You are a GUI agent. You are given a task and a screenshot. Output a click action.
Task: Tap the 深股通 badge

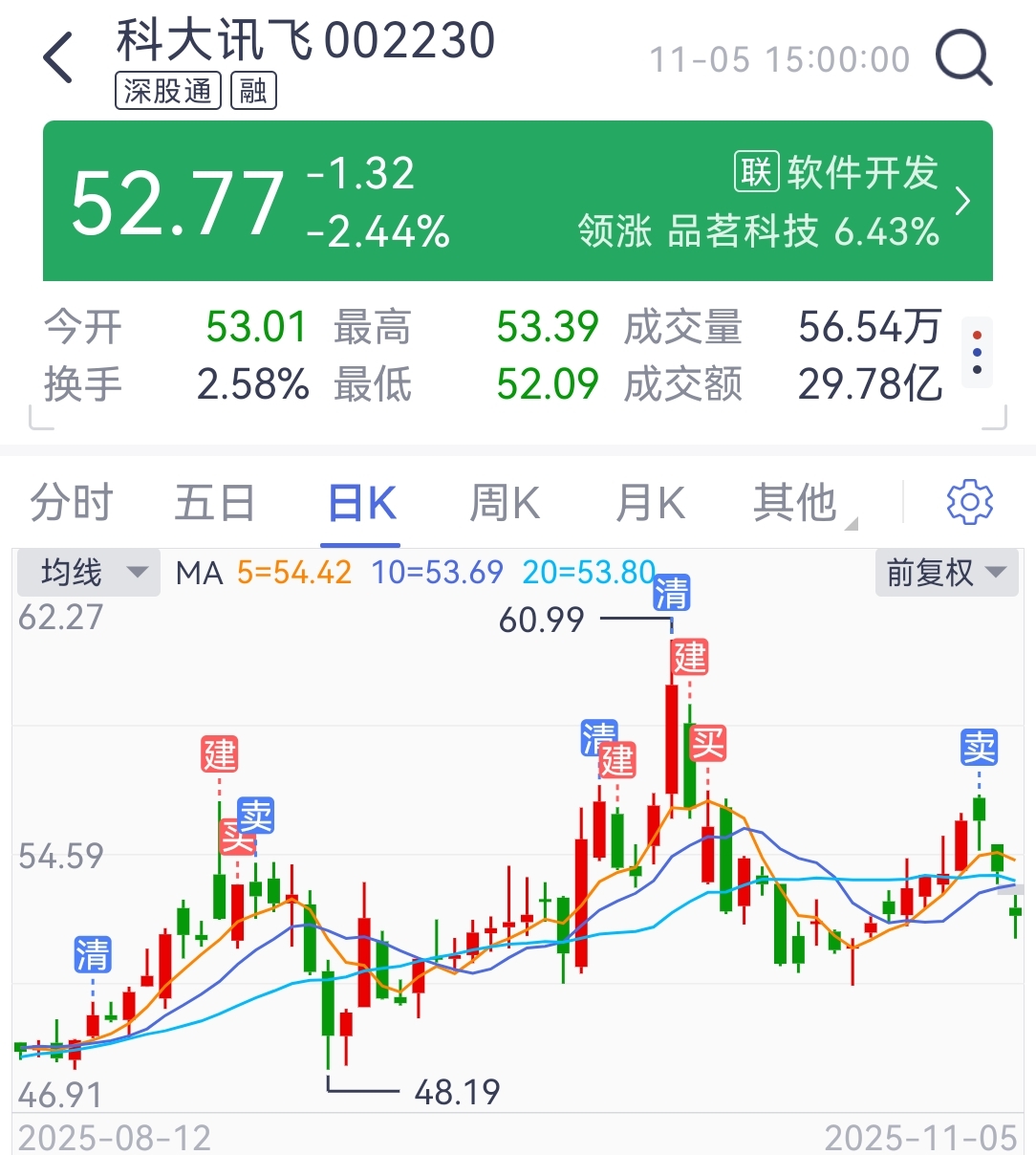[167, 91]
